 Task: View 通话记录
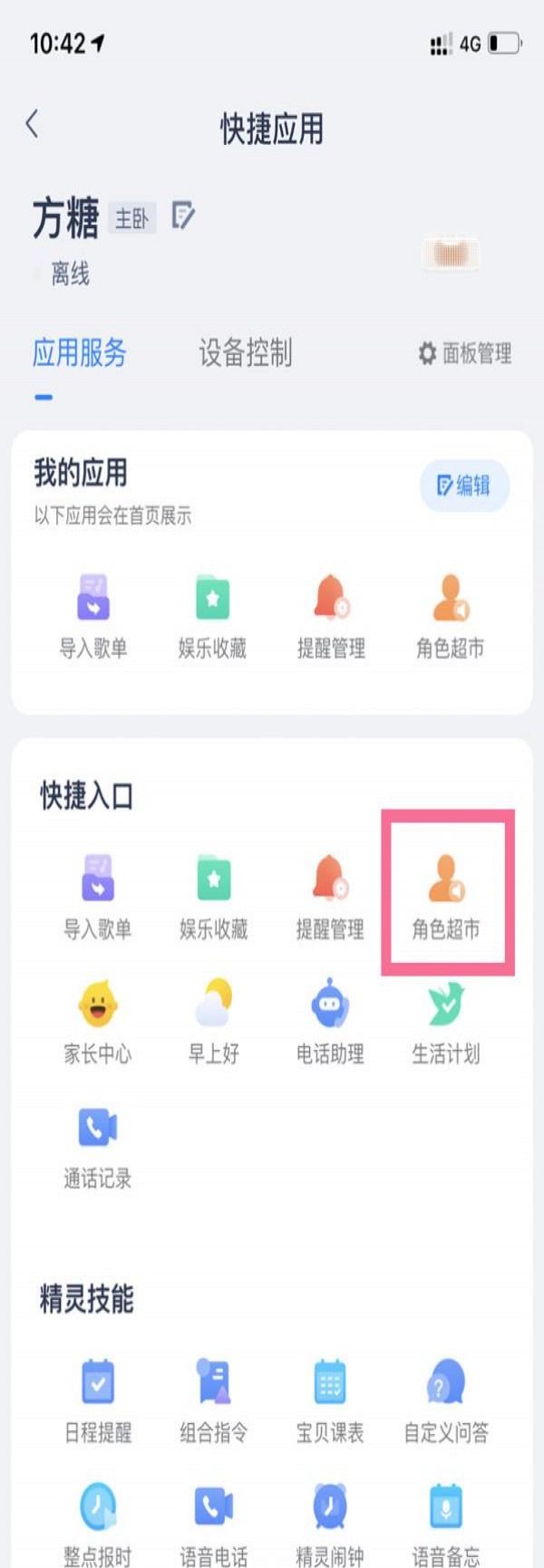tap(97, 1148)
